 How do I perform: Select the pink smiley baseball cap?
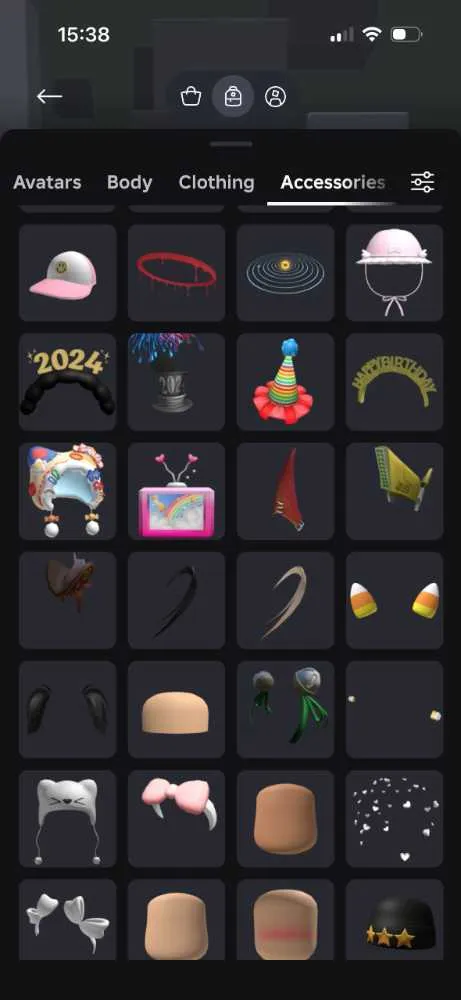click(x=68, y=273)
